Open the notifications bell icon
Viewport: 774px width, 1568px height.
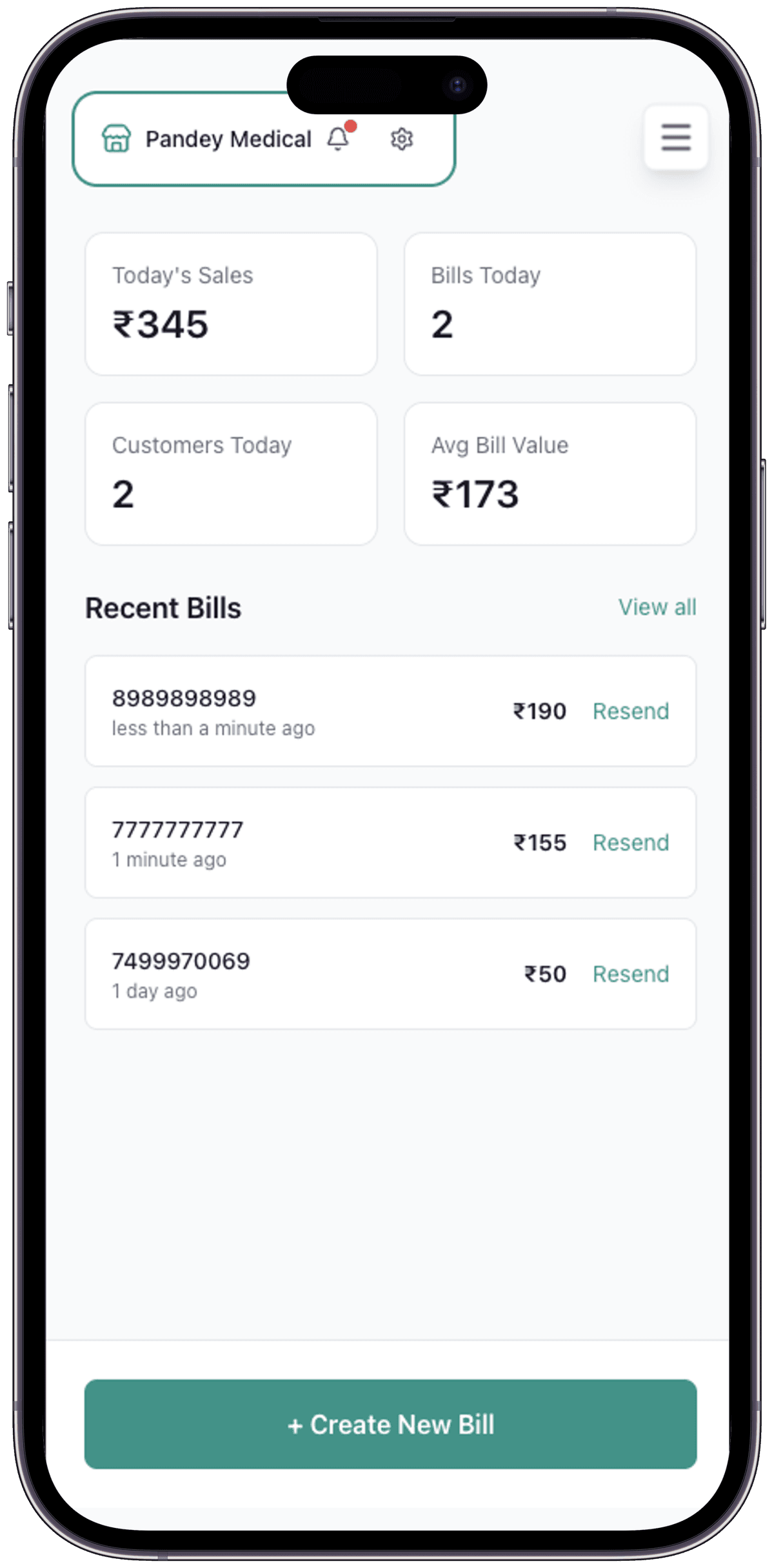point(337,139)
